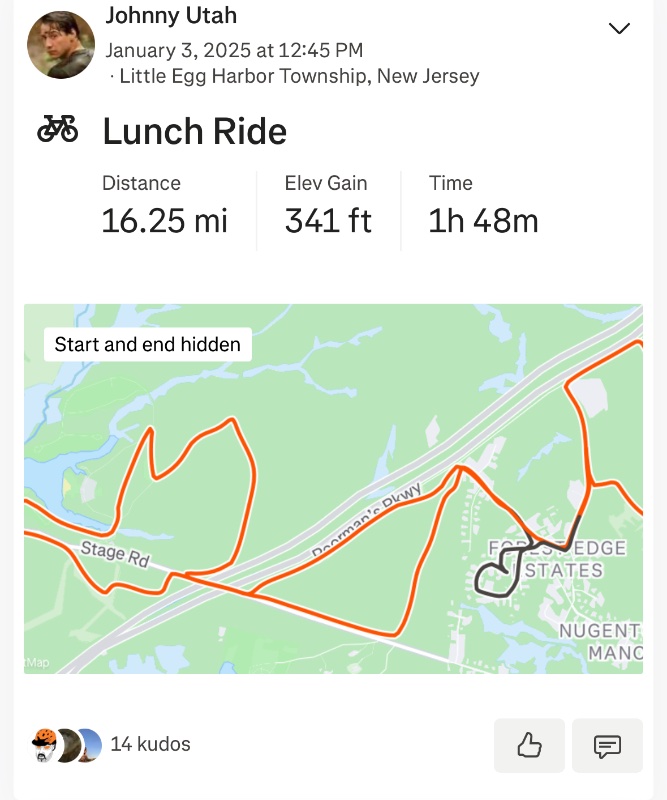Image resolution: width=667 pixels, height=800 pixels.
Task: Open Johnny Utah's profile picture
Action: coord(61,45)
